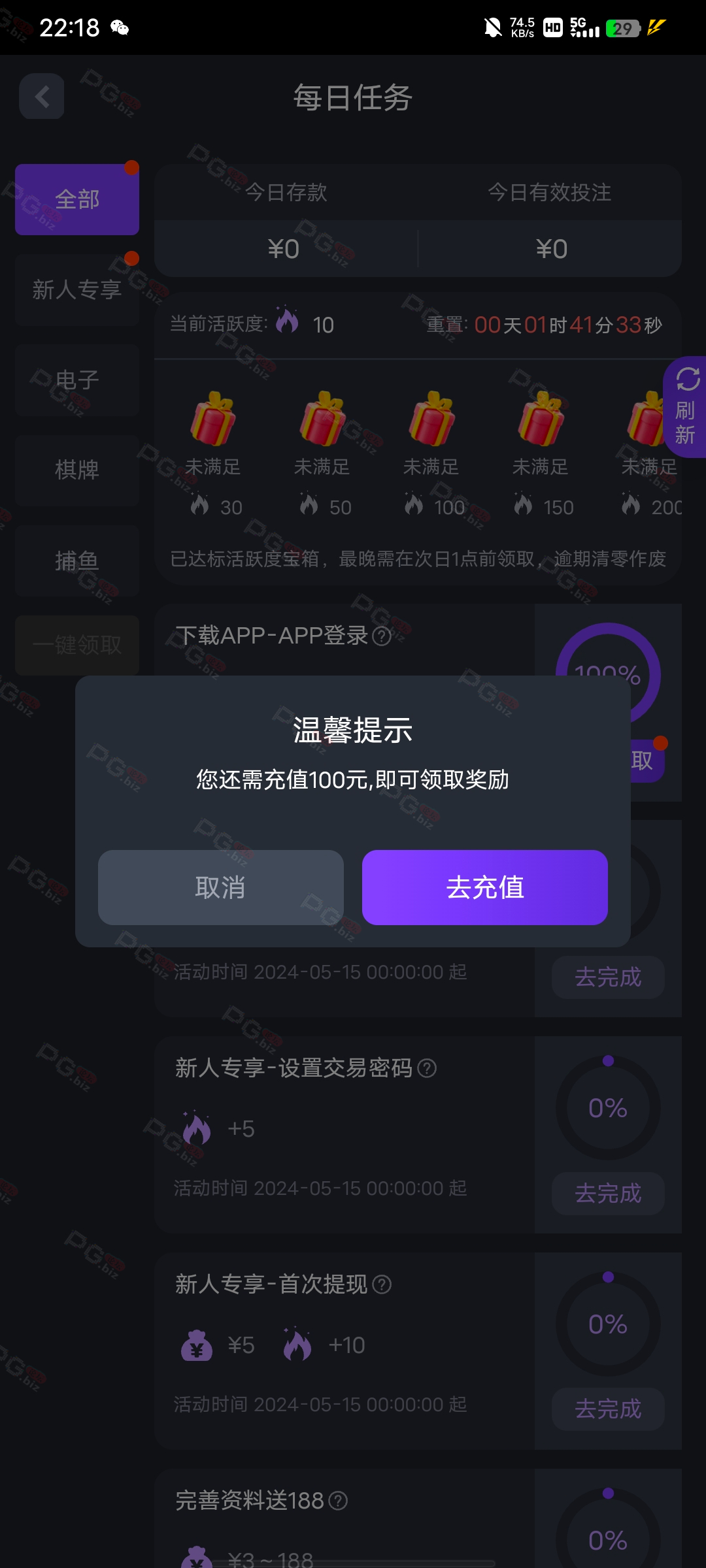Open the 电子 task category
This screenshot has width=706, height=1568.
77,380
